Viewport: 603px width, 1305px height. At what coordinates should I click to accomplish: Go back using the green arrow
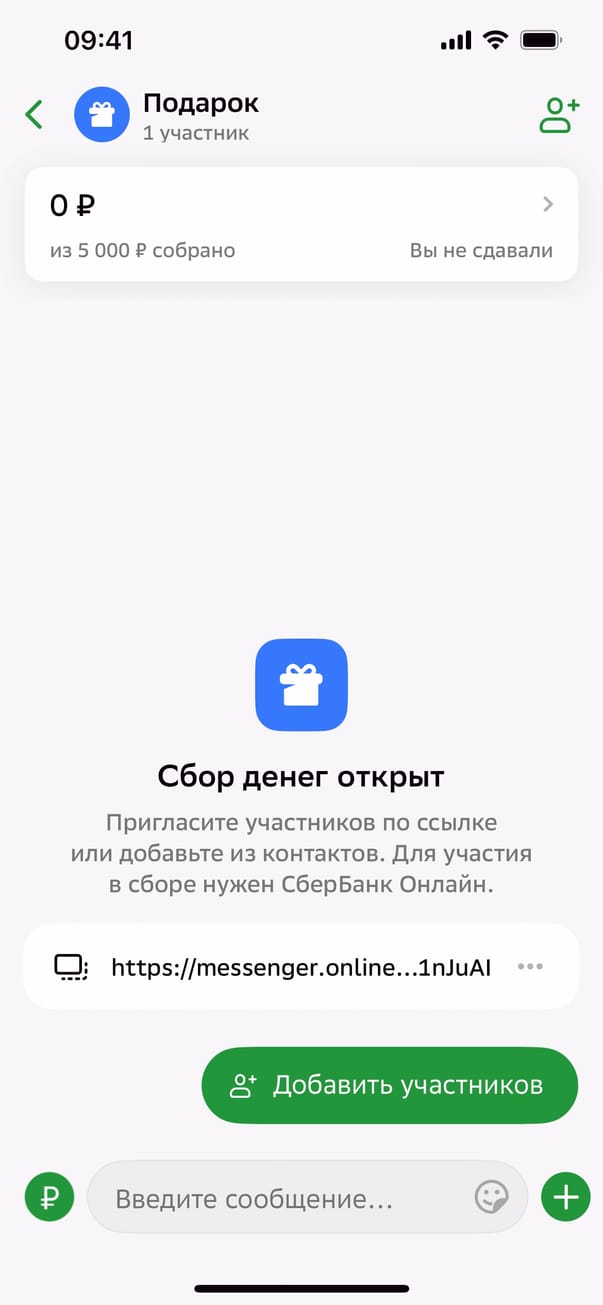pyautogui.click(x=34, y=114)
